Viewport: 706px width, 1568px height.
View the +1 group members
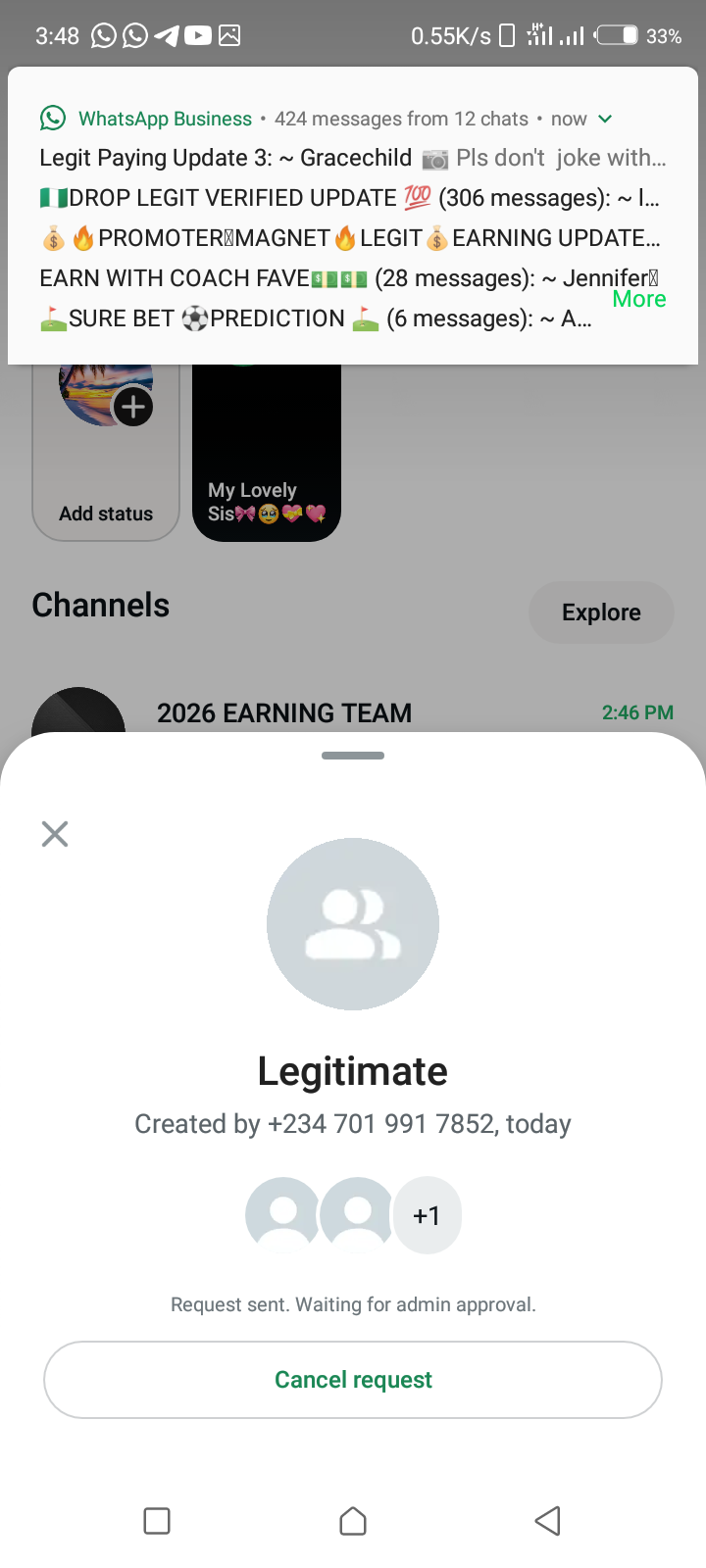pyautogui.click(x=427, y=1215)
